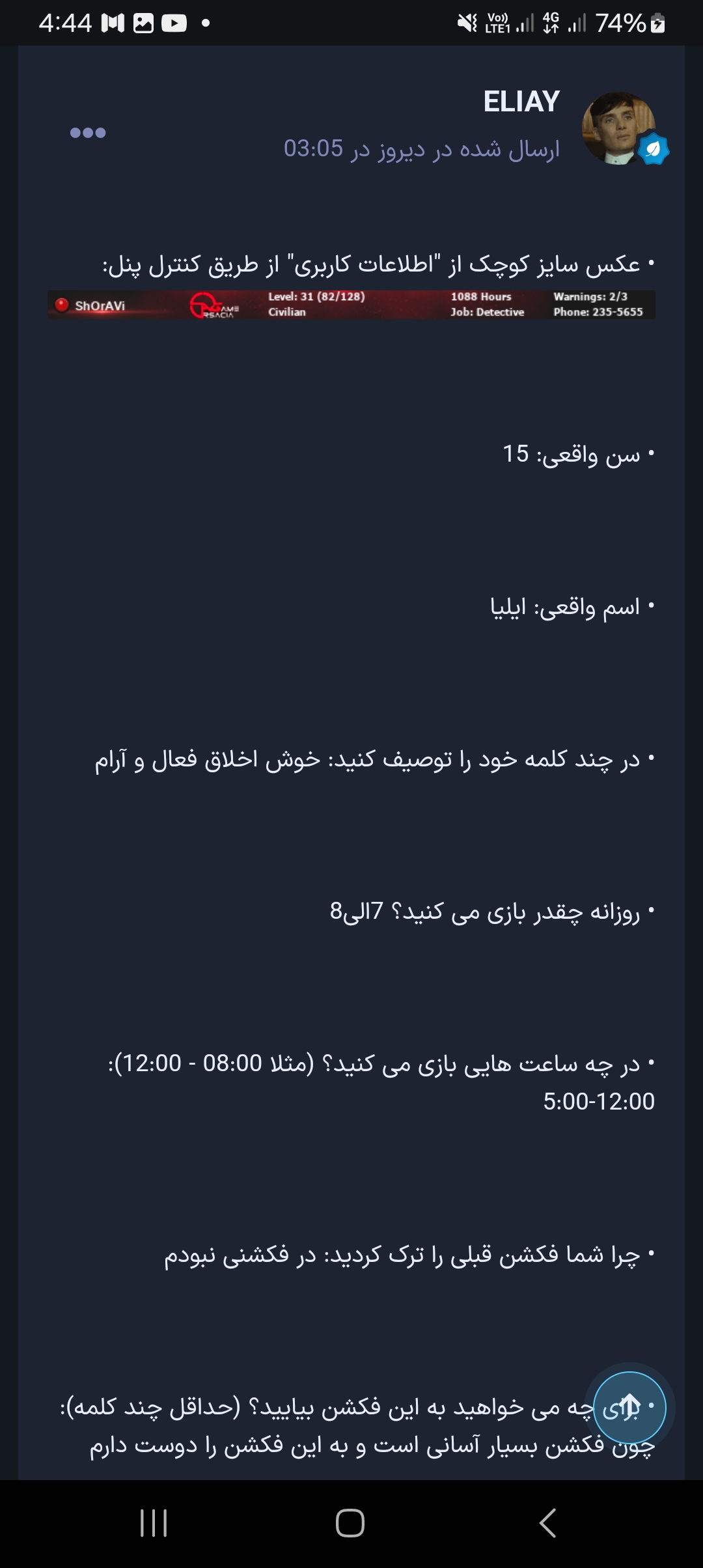Open the ELIAY username link

click(x=521, y=102)
